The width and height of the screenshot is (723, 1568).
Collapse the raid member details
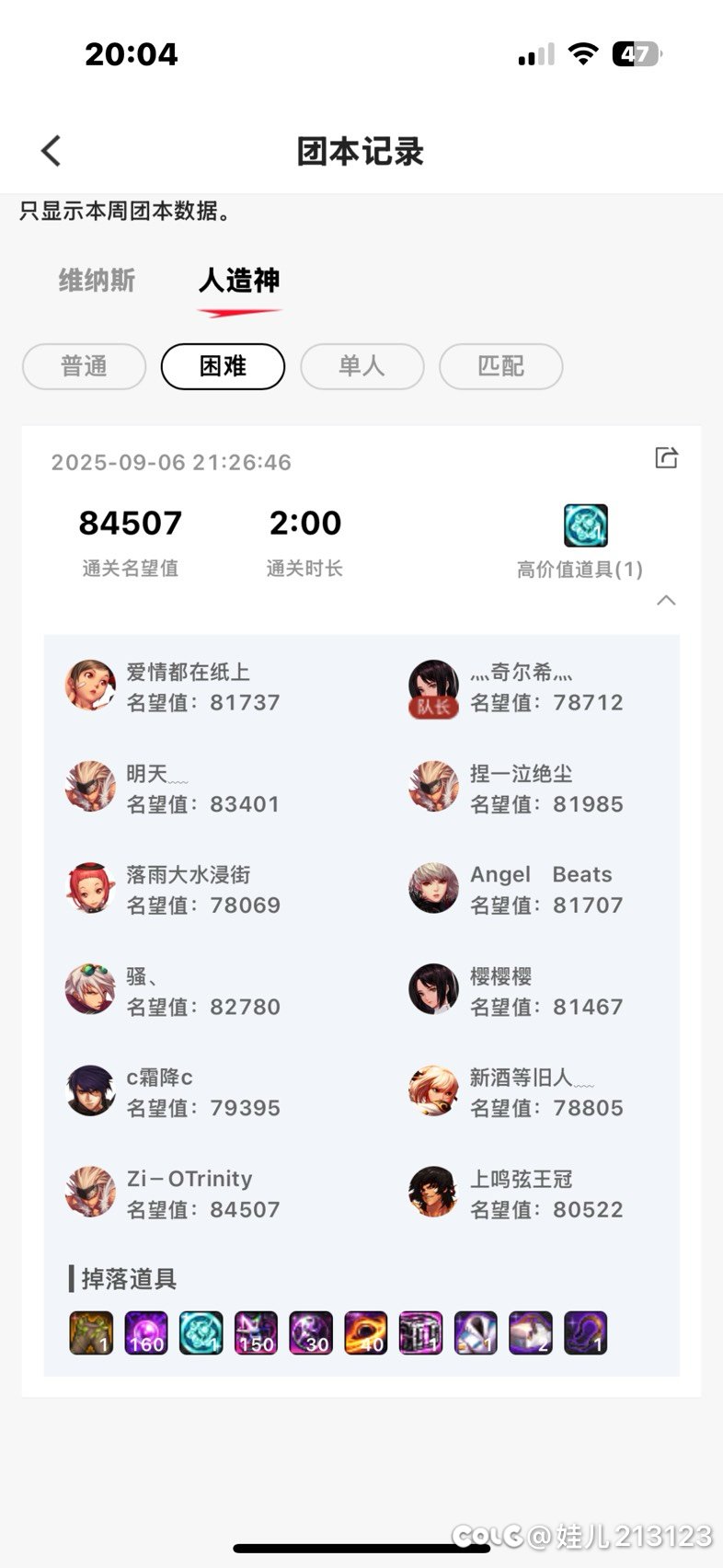pyautogui.click(x=666, y=601)
